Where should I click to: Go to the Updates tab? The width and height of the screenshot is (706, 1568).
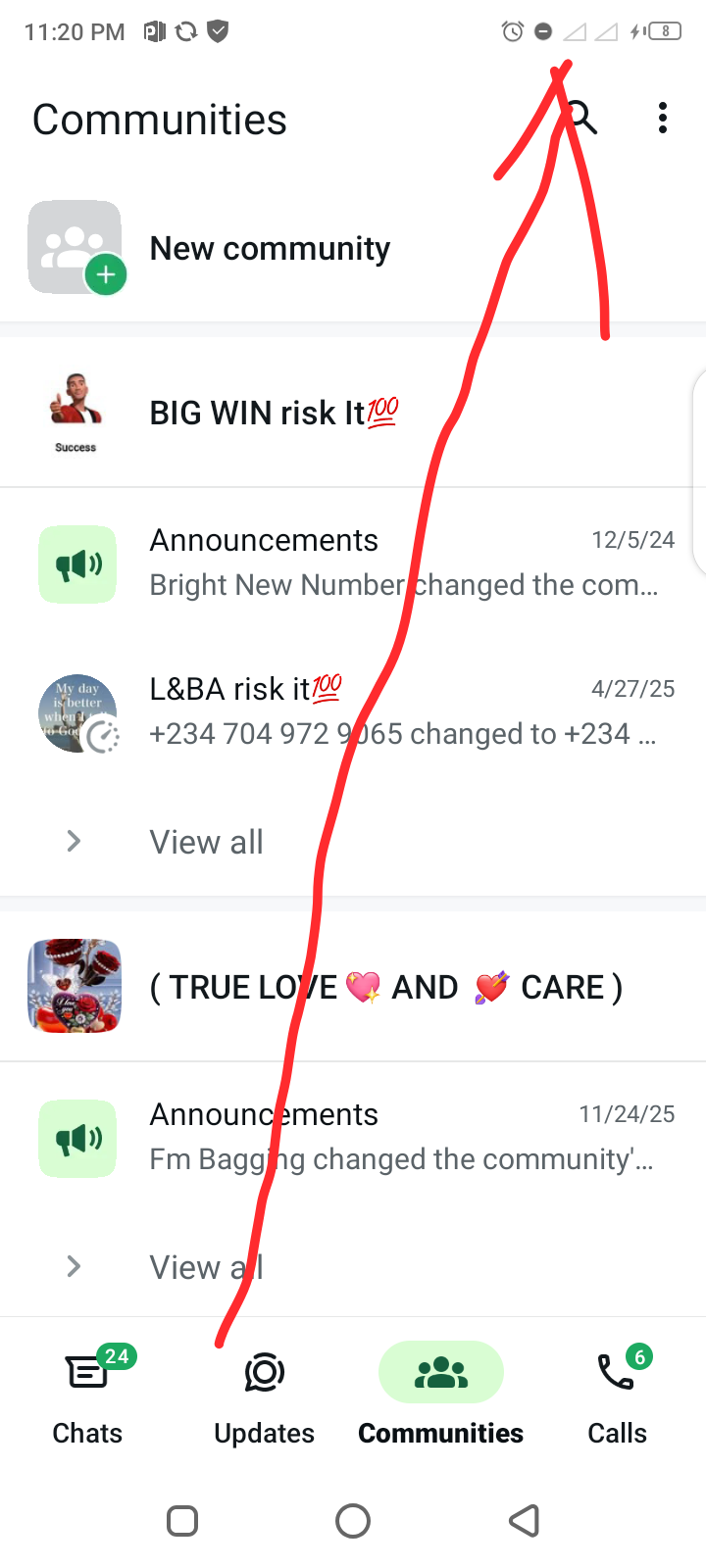point(264,1394)
